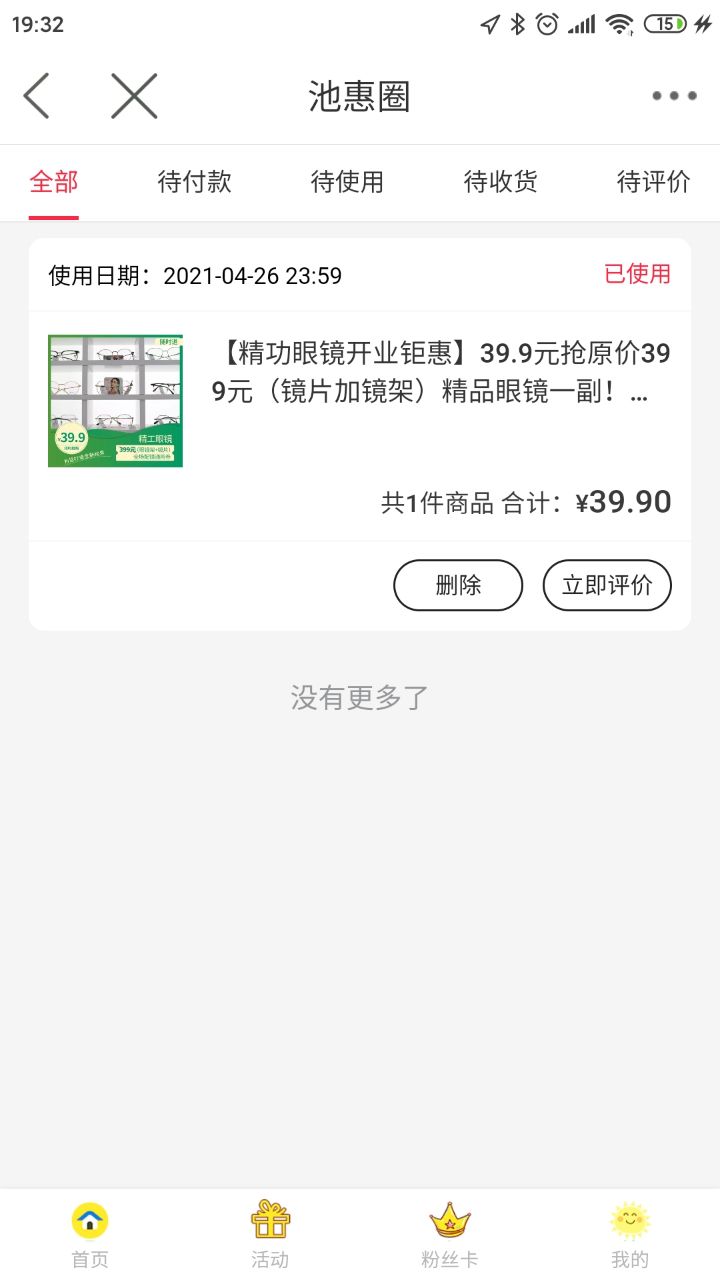Switch to the 待付款 tab
Viewport: 720px width, 1280px height.
(195, 182)
